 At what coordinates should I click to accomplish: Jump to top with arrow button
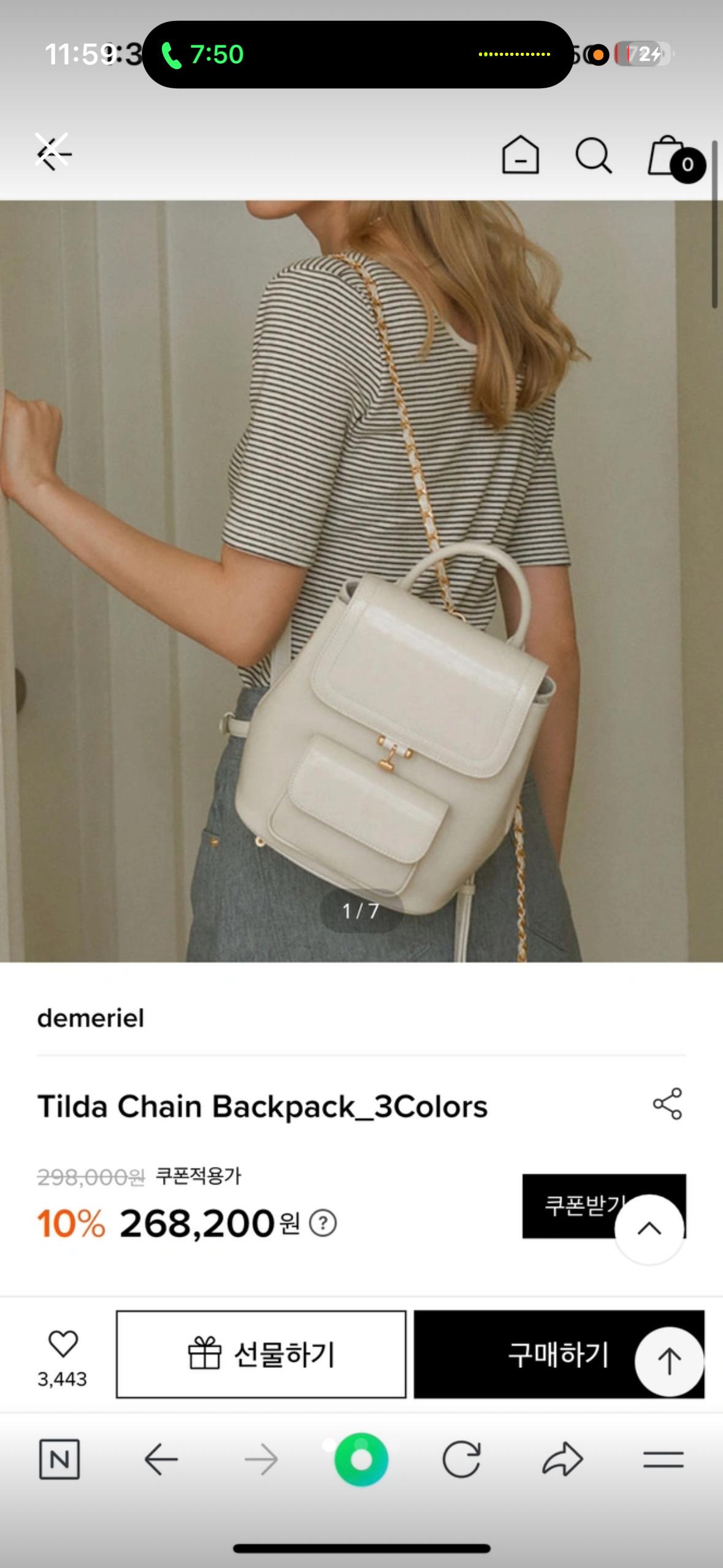(669, 1362)
